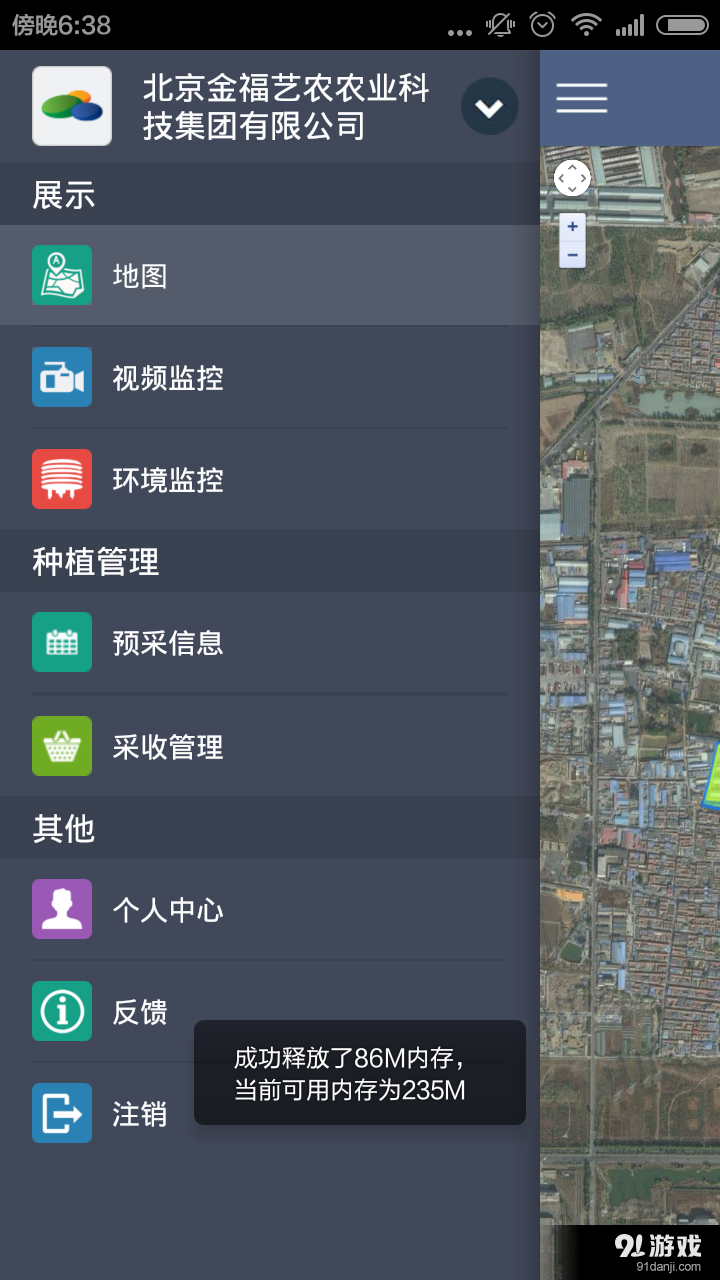Open 视频监控 via the camera icon
Image resolution: width=720 pixels, height=1280 pixels.
61,377
